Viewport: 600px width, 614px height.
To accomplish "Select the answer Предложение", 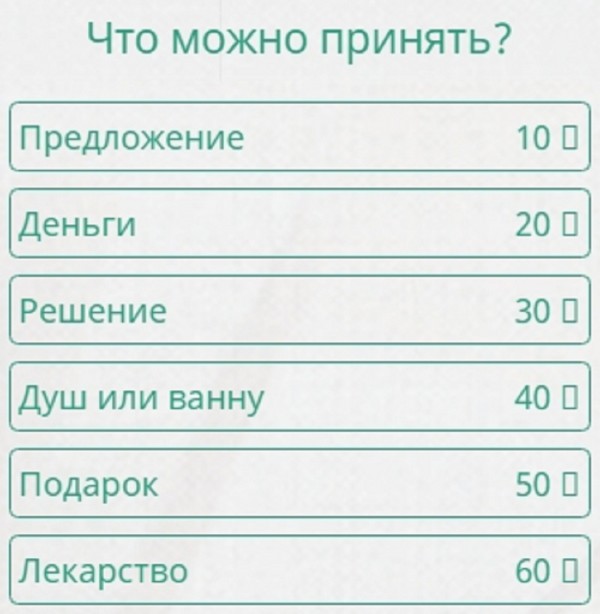I will click(300, 137).
